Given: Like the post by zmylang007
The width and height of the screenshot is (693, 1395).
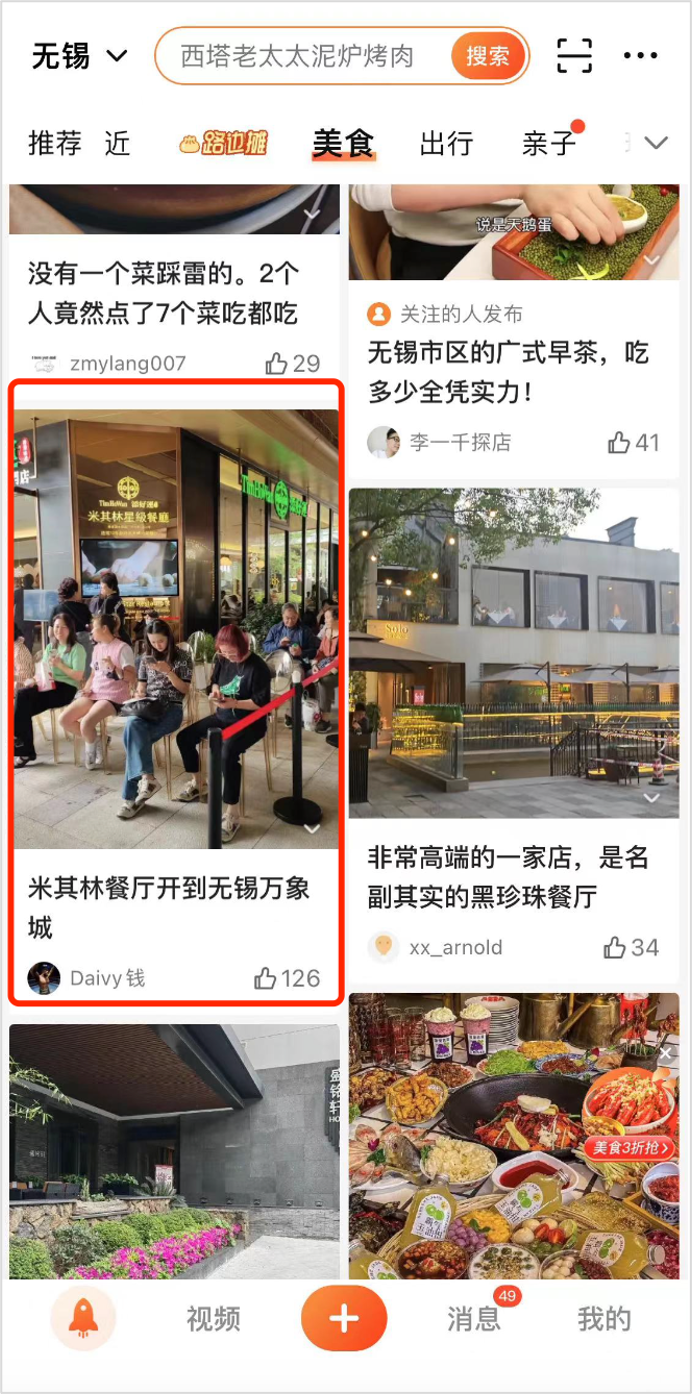Looking at the screenshot, I should pyautogui.click(x=293, y=364).
